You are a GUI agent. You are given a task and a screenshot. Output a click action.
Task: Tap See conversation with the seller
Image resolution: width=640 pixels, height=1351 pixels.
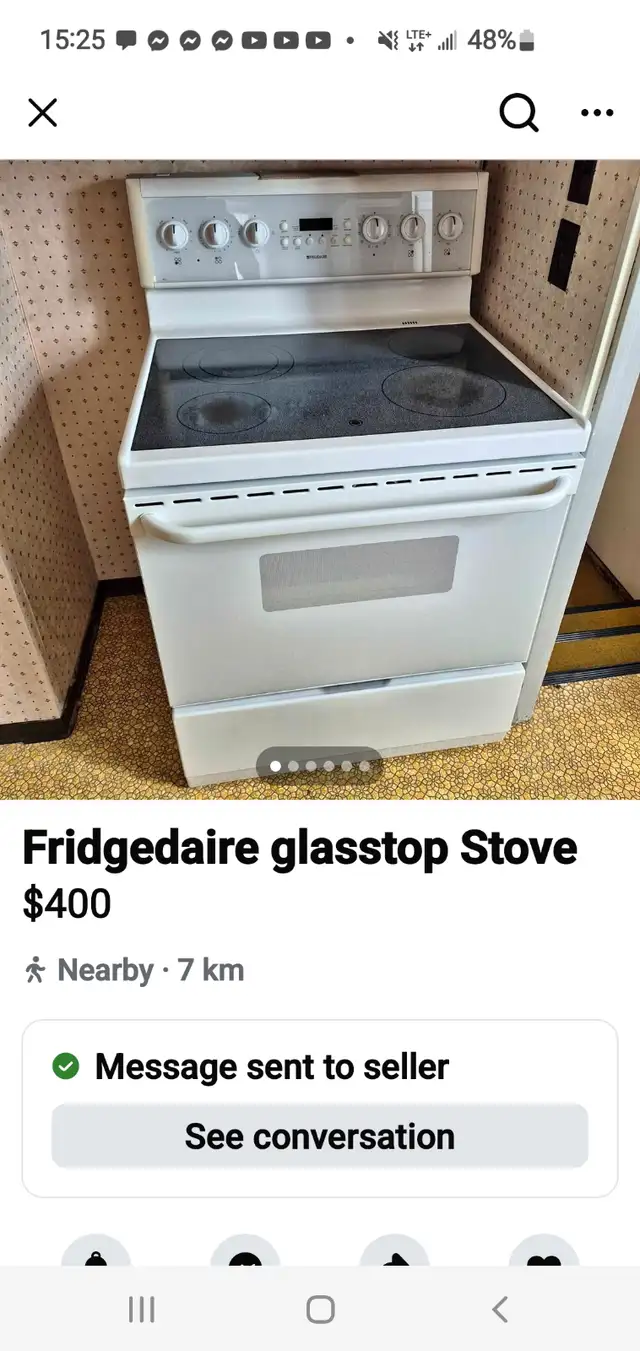point(320,1136)
